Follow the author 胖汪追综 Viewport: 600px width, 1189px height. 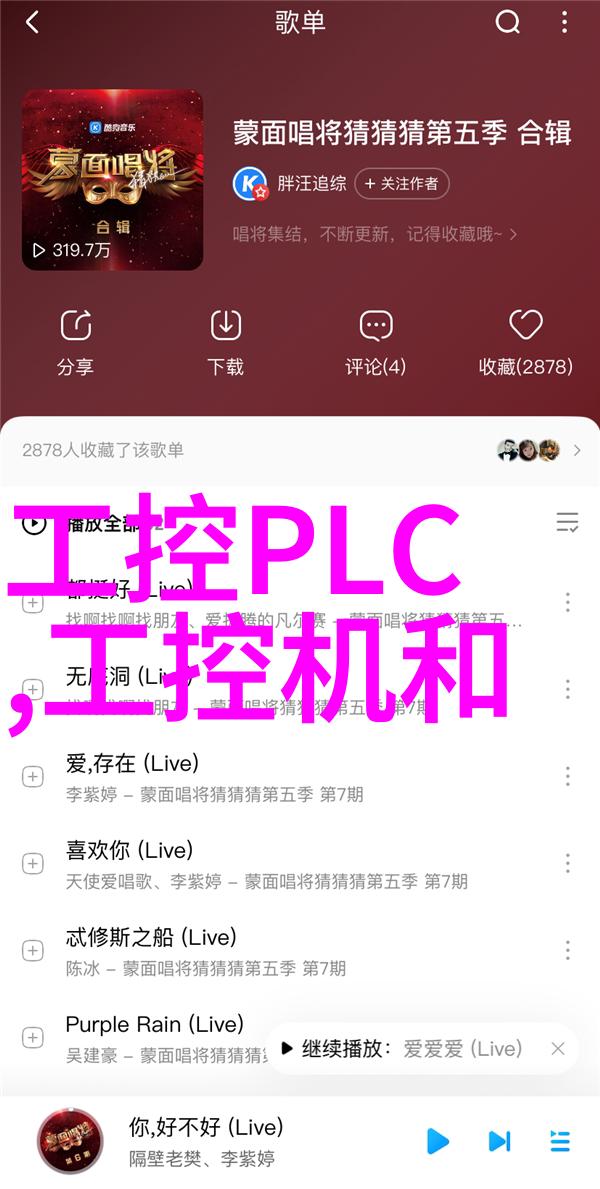(x=401, y=183)
